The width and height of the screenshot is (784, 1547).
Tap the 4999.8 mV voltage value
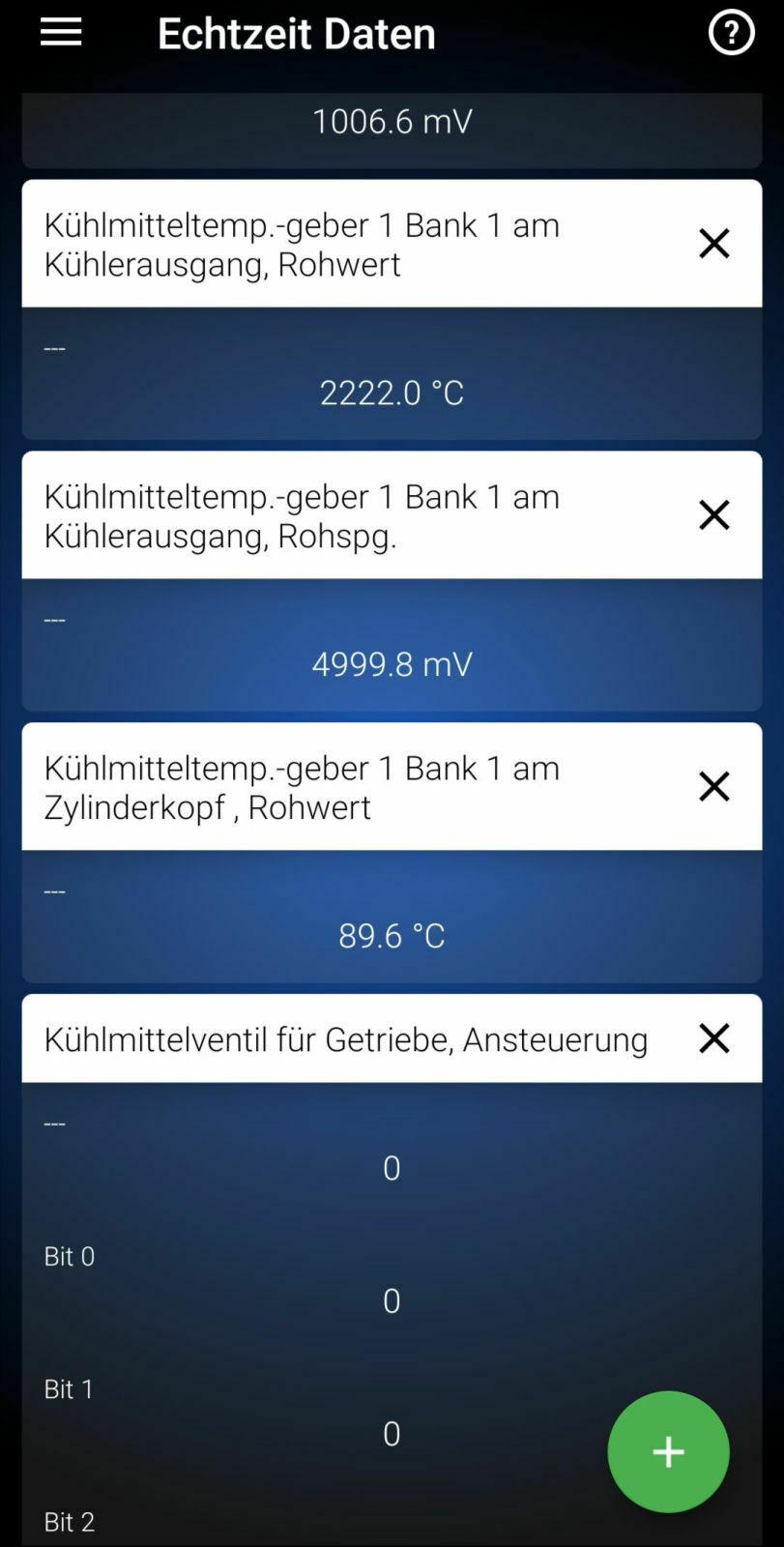pyautogui.click(x=392, y=665)
